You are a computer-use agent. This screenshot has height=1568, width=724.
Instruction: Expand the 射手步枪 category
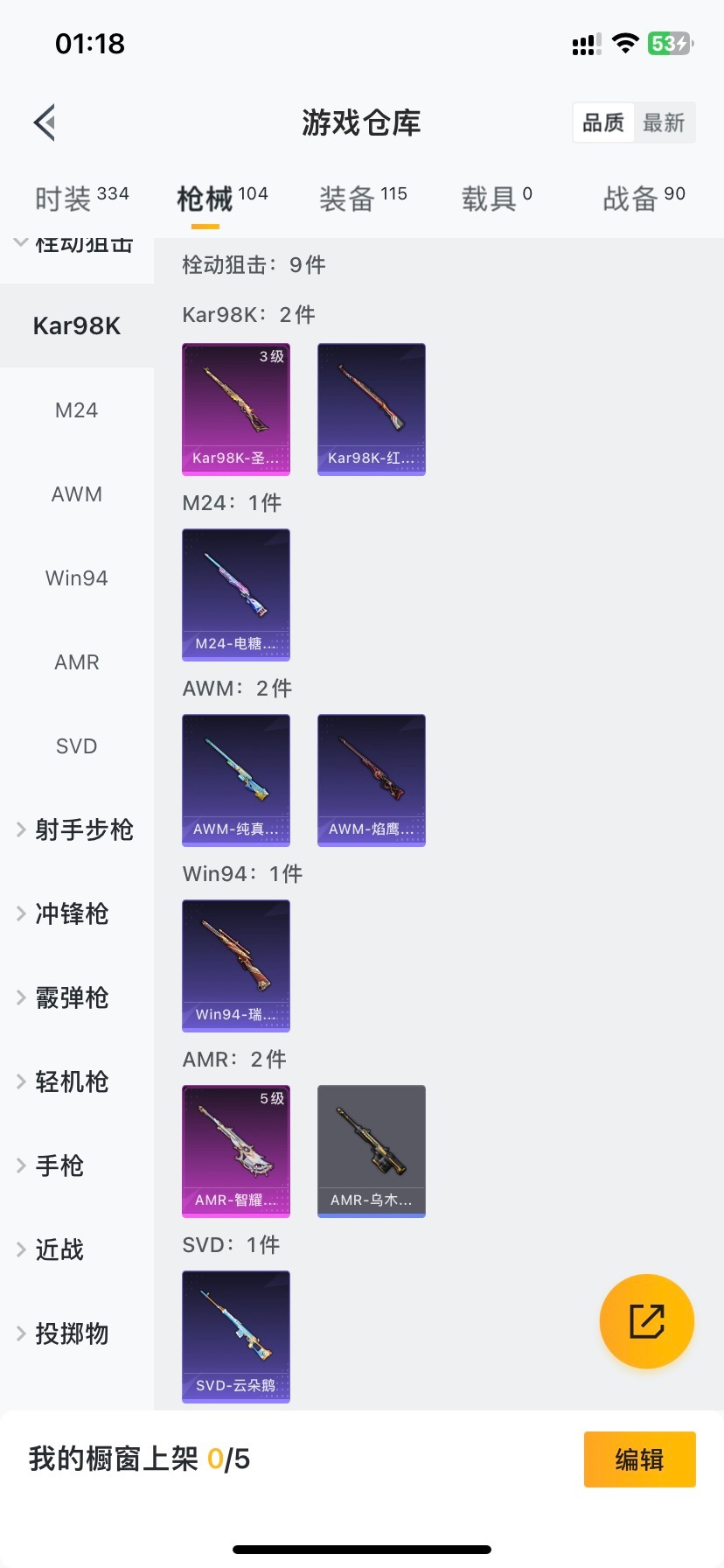(77, 829)
